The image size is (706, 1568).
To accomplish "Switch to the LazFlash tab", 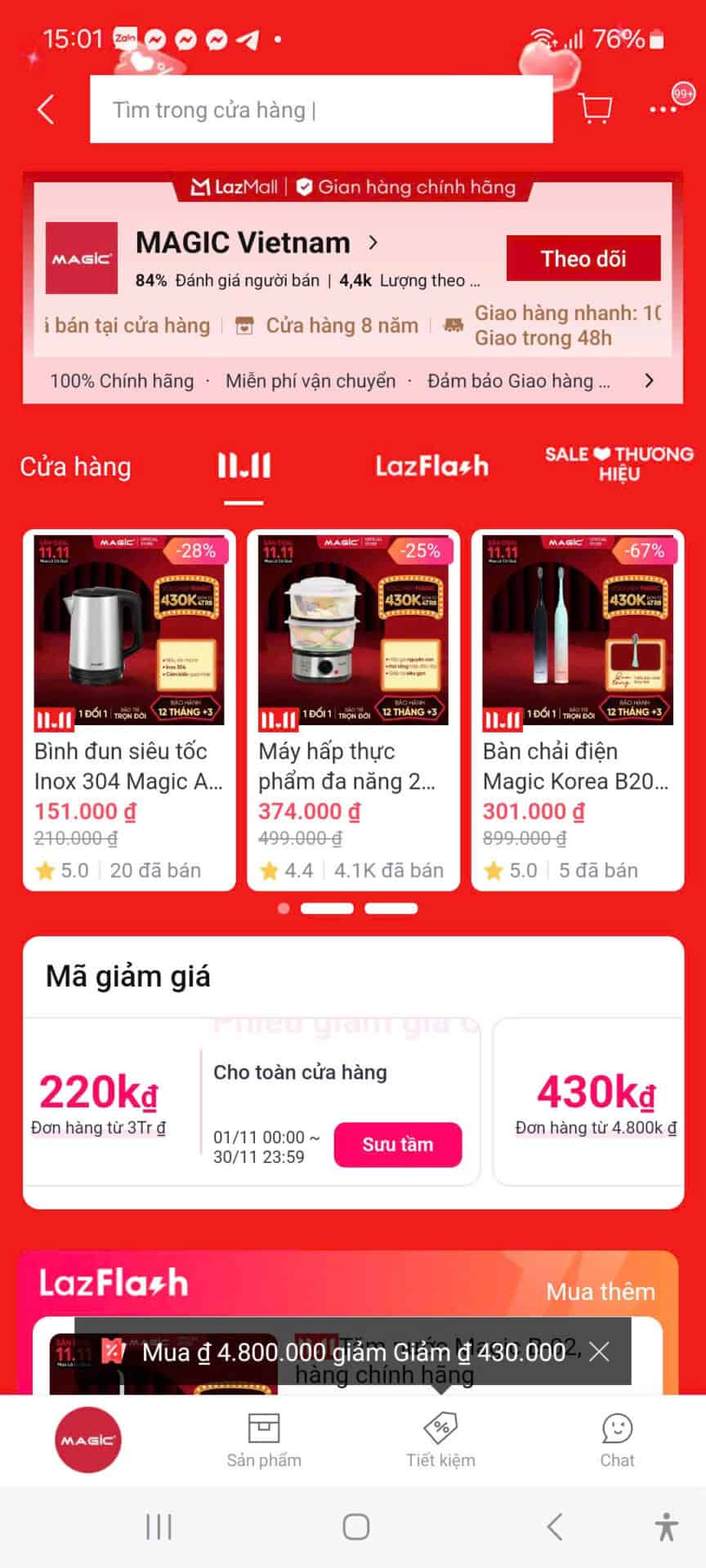I will pyautogui.click(x=432, y=465).
